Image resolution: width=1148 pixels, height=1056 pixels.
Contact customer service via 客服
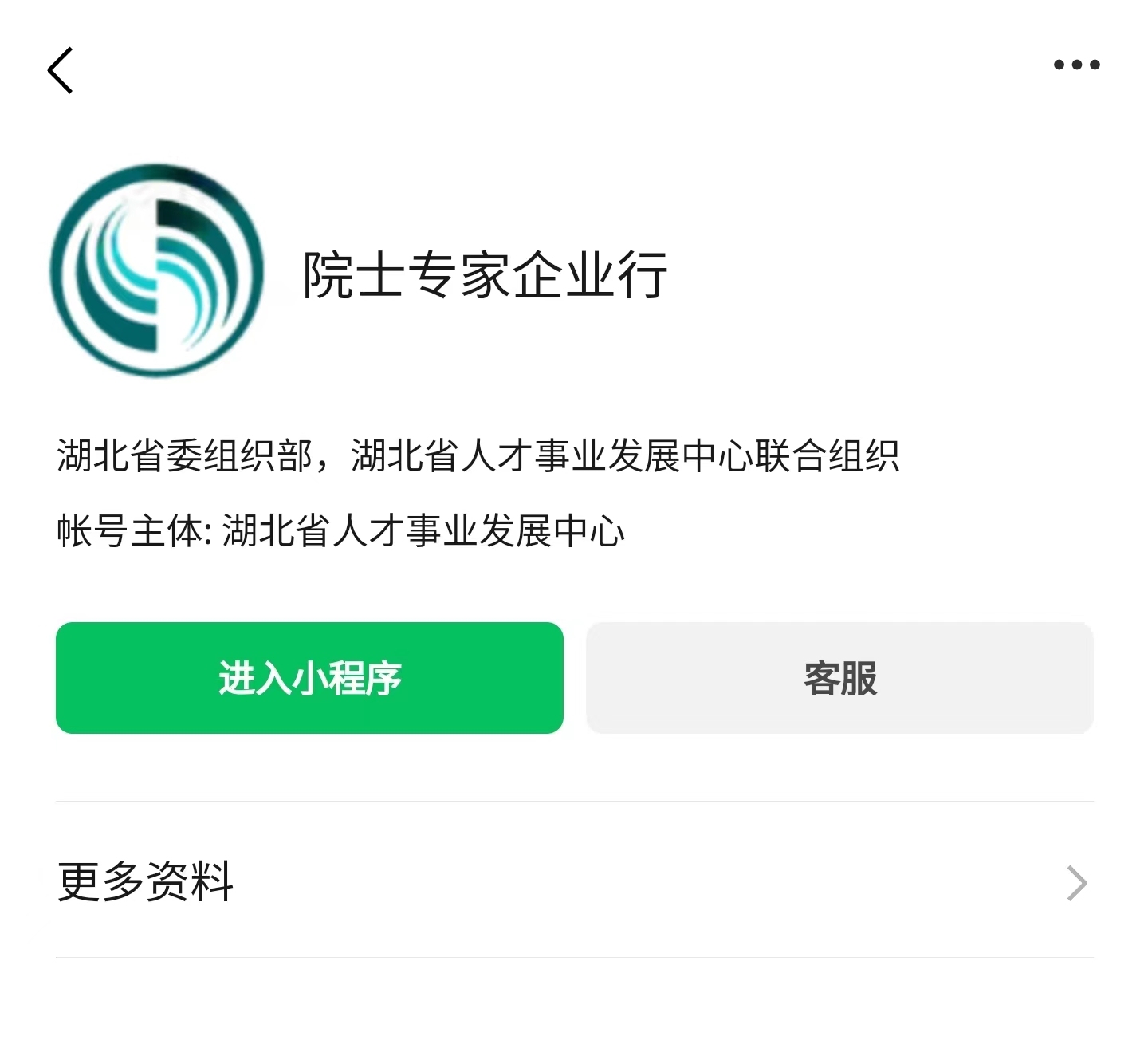[839, 678]
